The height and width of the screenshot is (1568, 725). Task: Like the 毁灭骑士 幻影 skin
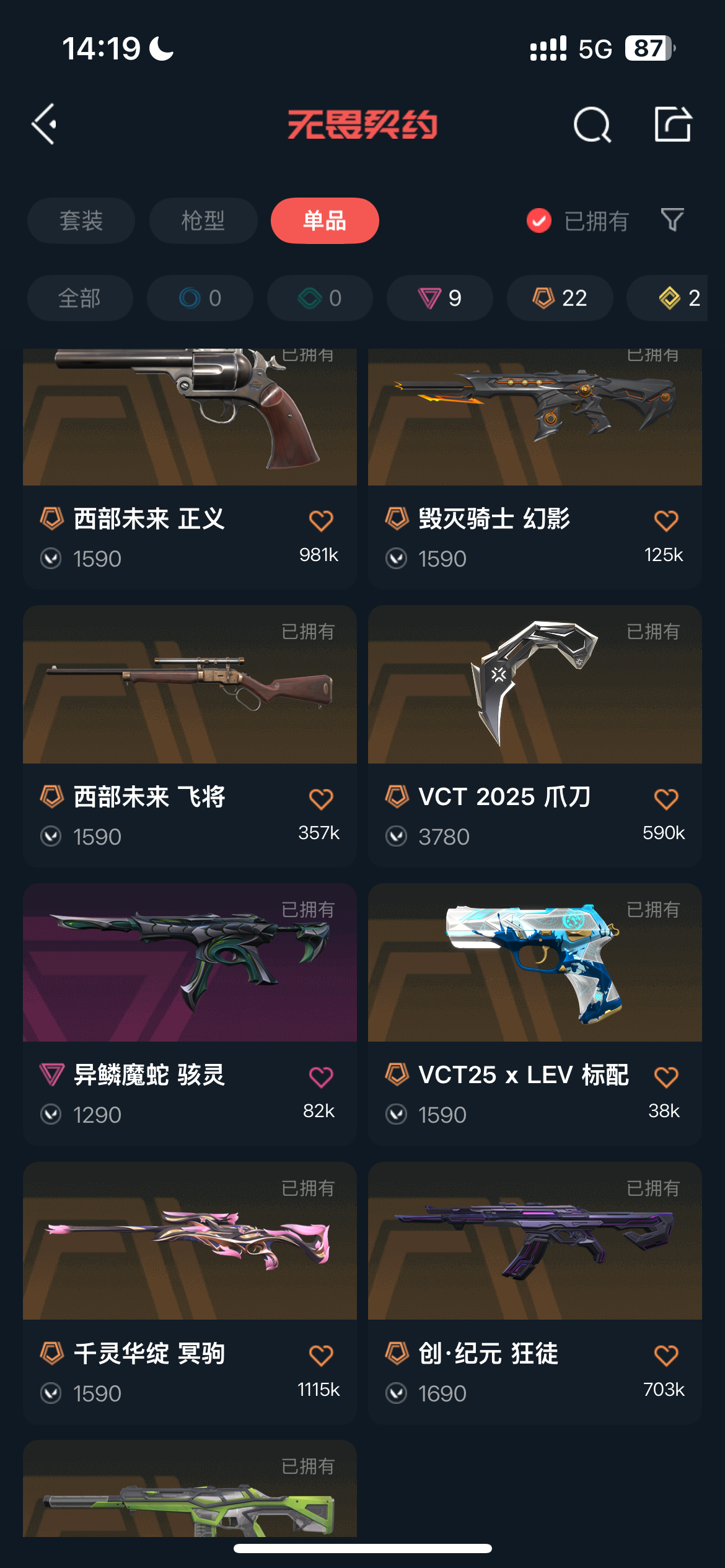point(666,521)
